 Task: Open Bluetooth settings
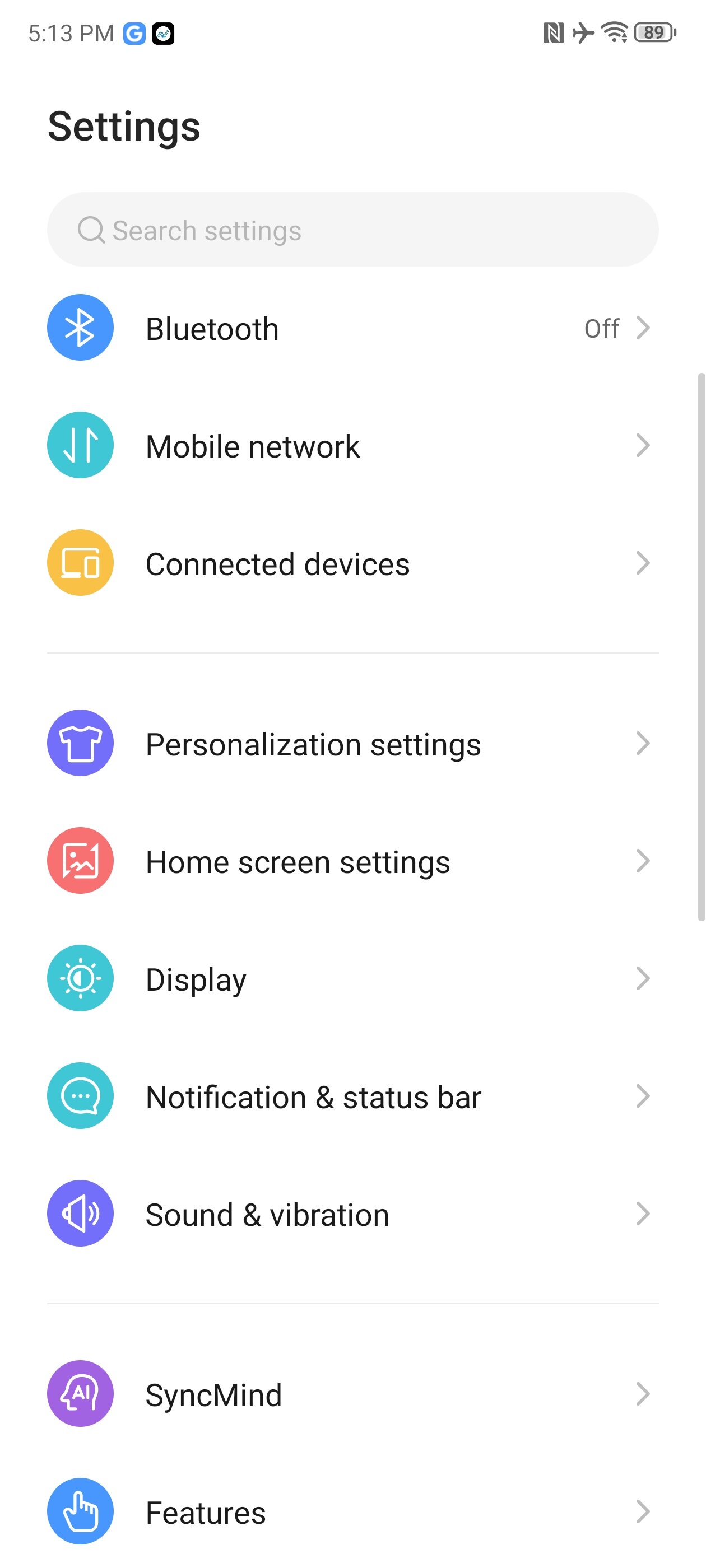pyautogui.click(x=352, y=328)
